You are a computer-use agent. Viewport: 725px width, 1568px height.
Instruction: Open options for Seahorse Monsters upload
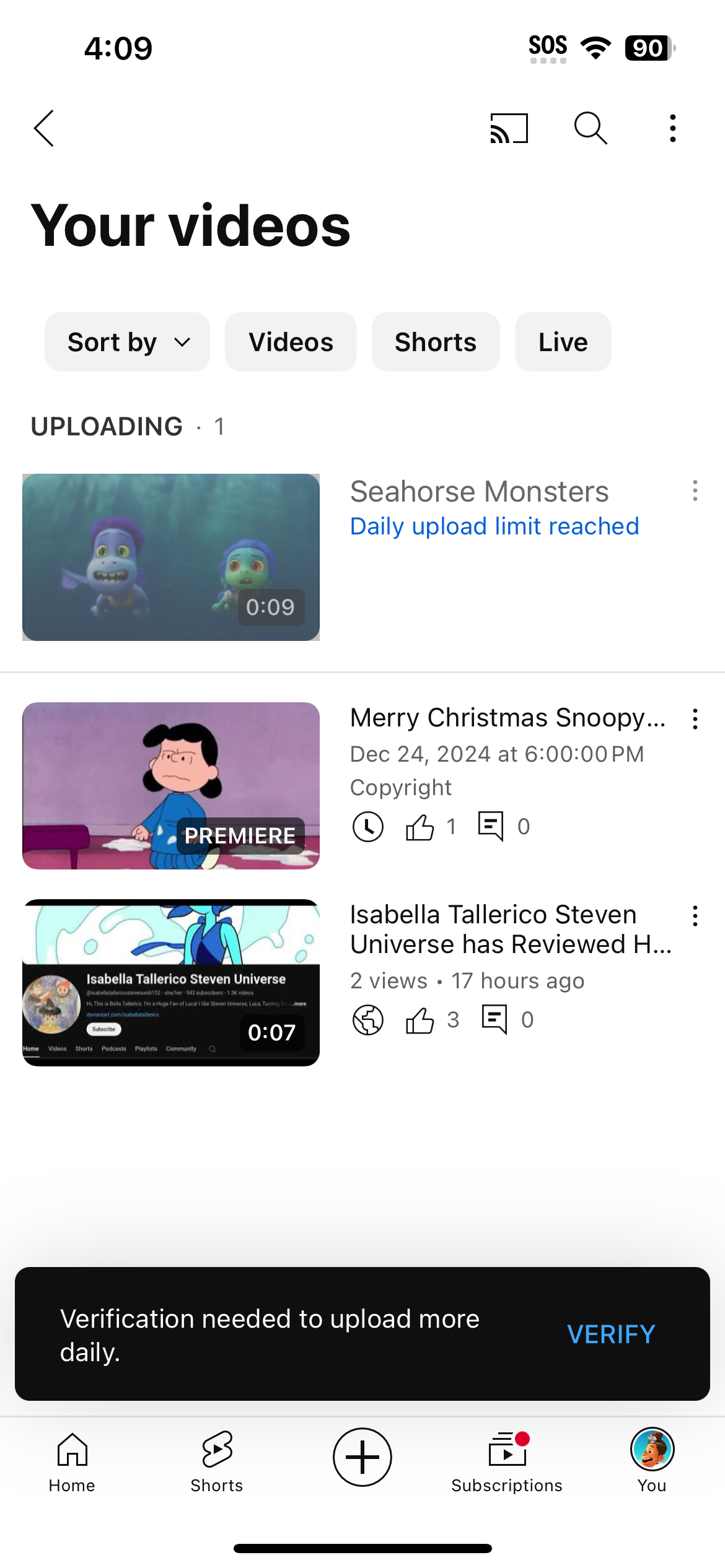[x=695, y=490]
